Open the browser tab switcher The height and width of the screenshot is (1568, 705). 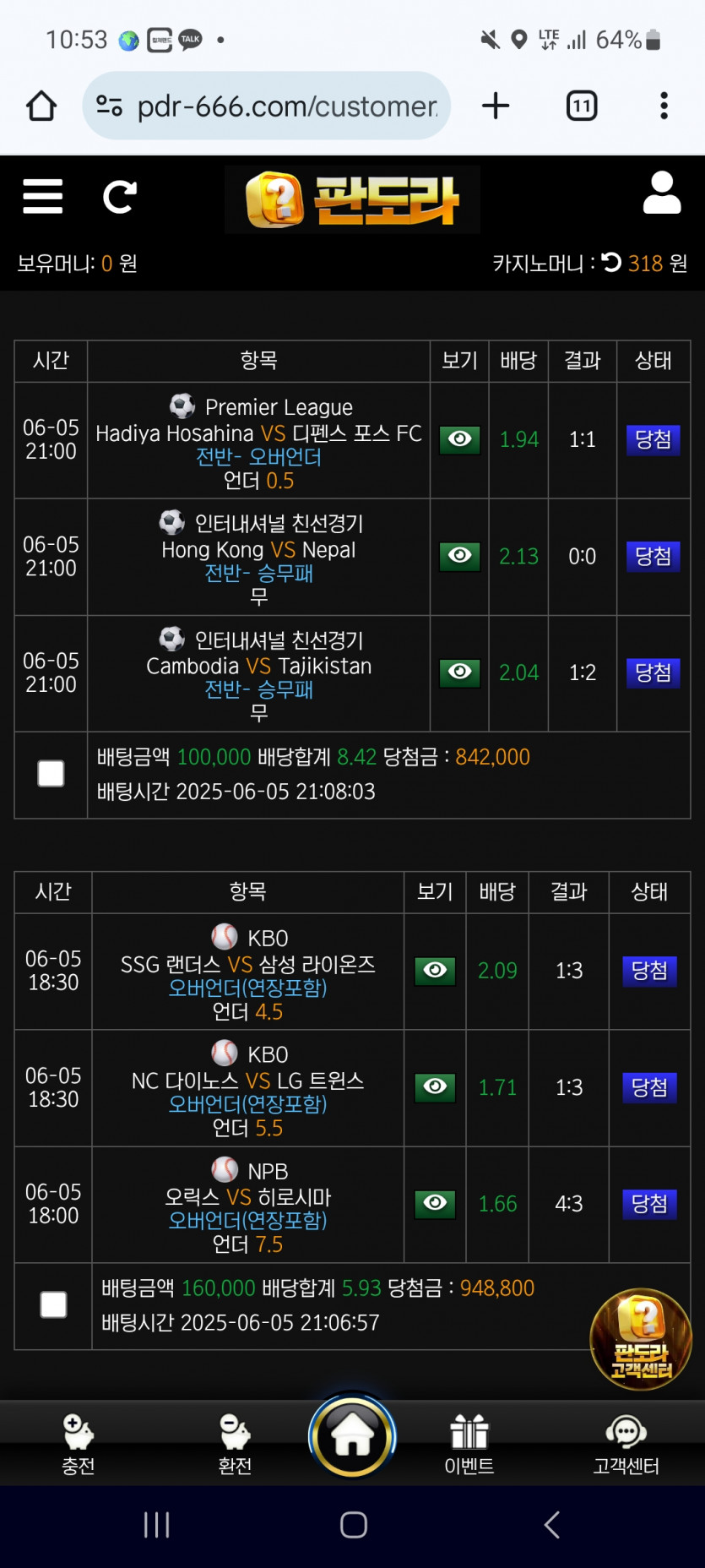(x=582, y=106)
